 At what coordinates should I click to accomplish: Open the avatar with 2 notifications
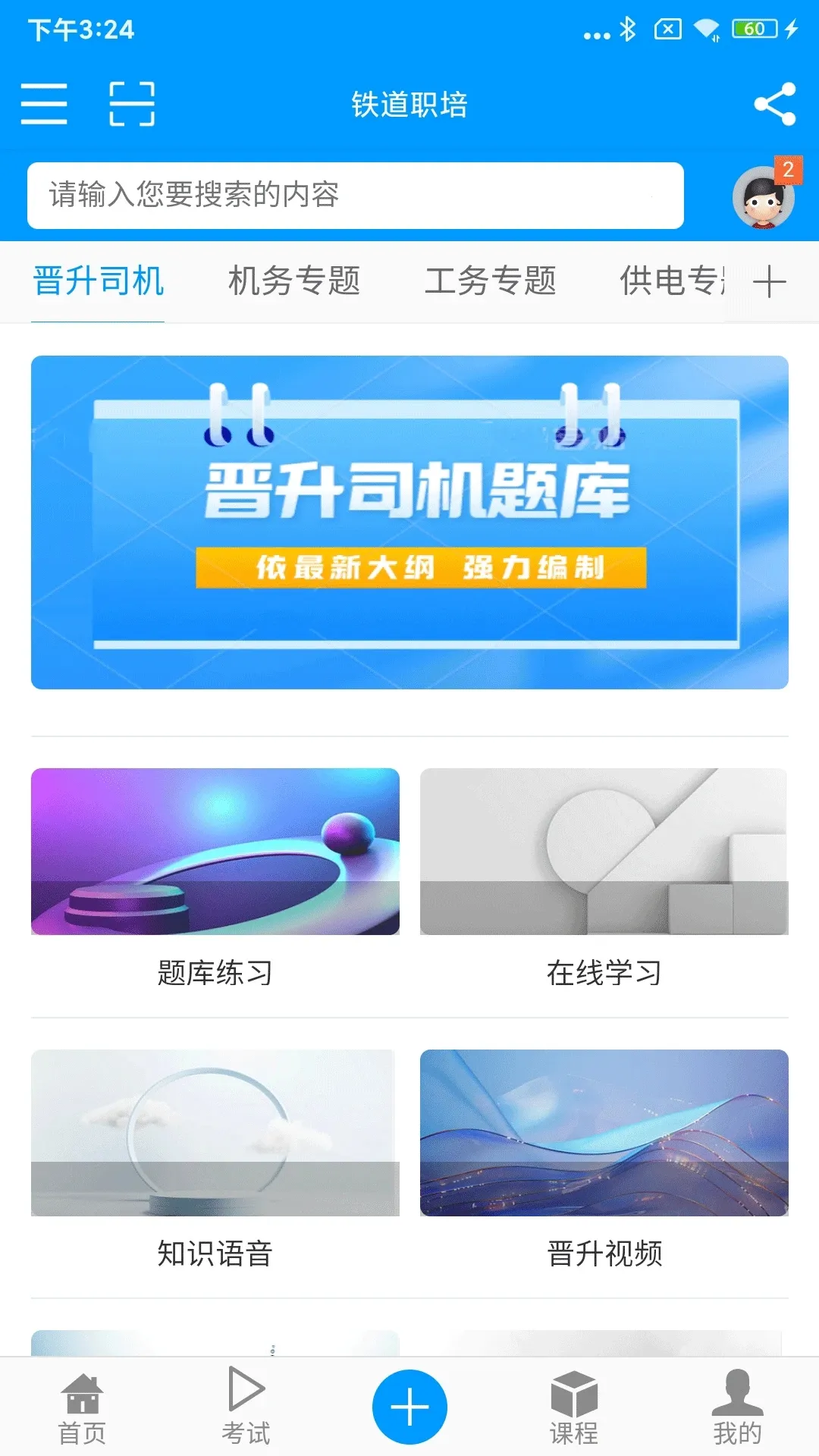pyautogui.click(x=764, y=196)
